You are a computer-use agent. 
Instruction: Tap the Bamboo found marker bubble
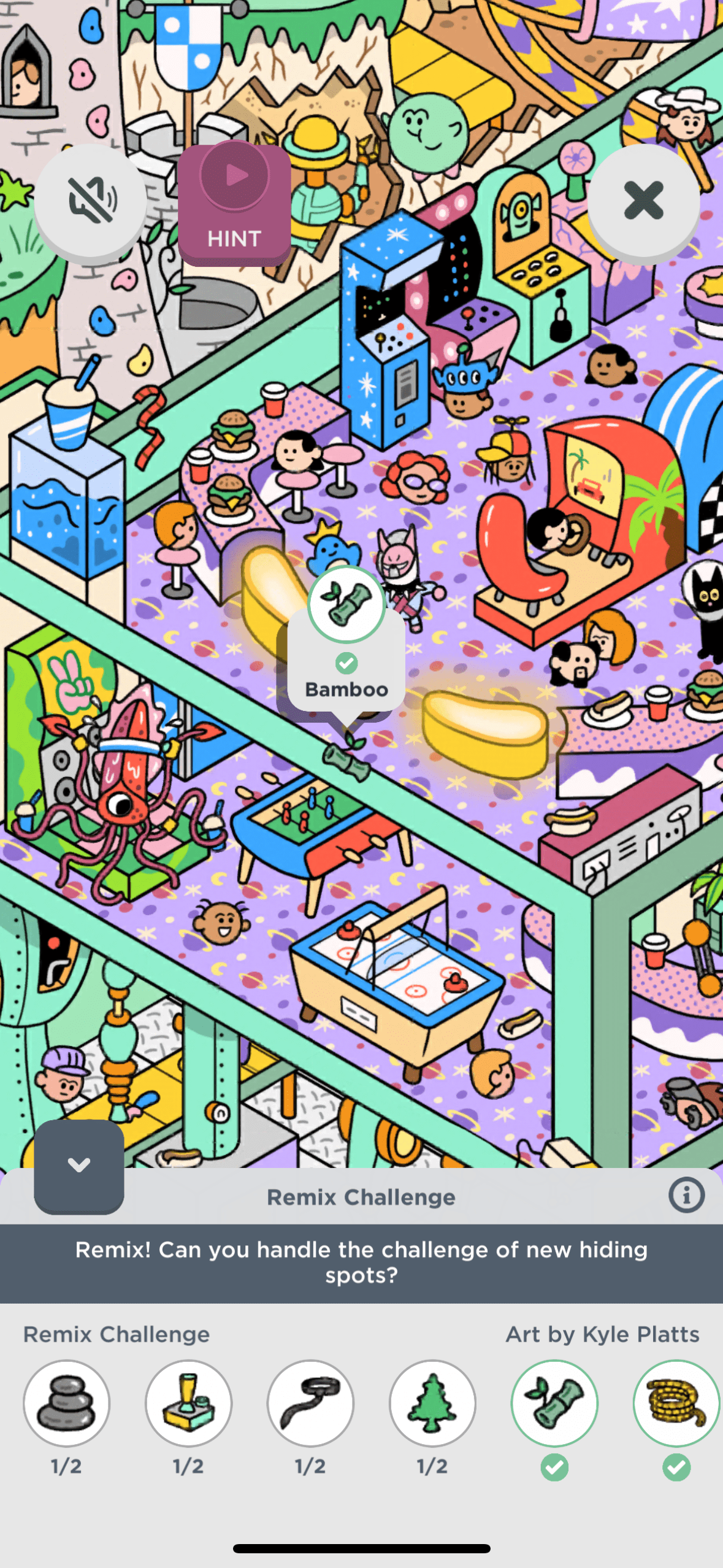(x=346, y=650)
